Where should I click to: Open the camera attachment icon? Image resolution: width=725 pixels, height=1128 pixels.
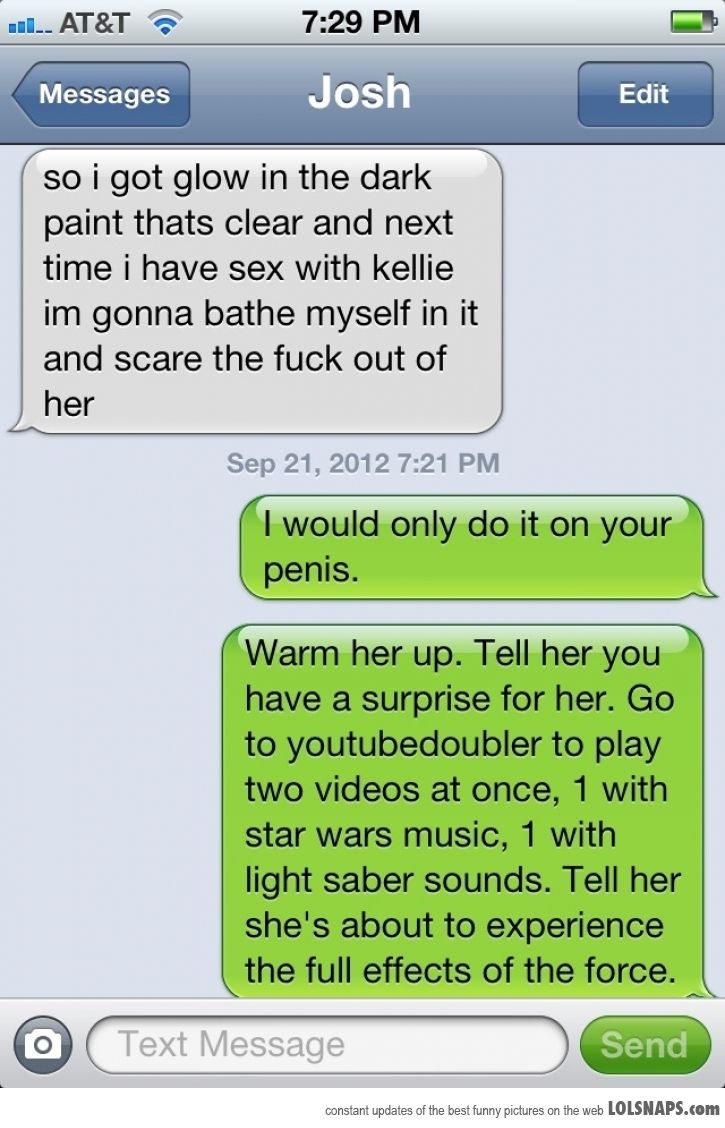click(x=42, y=1045)
